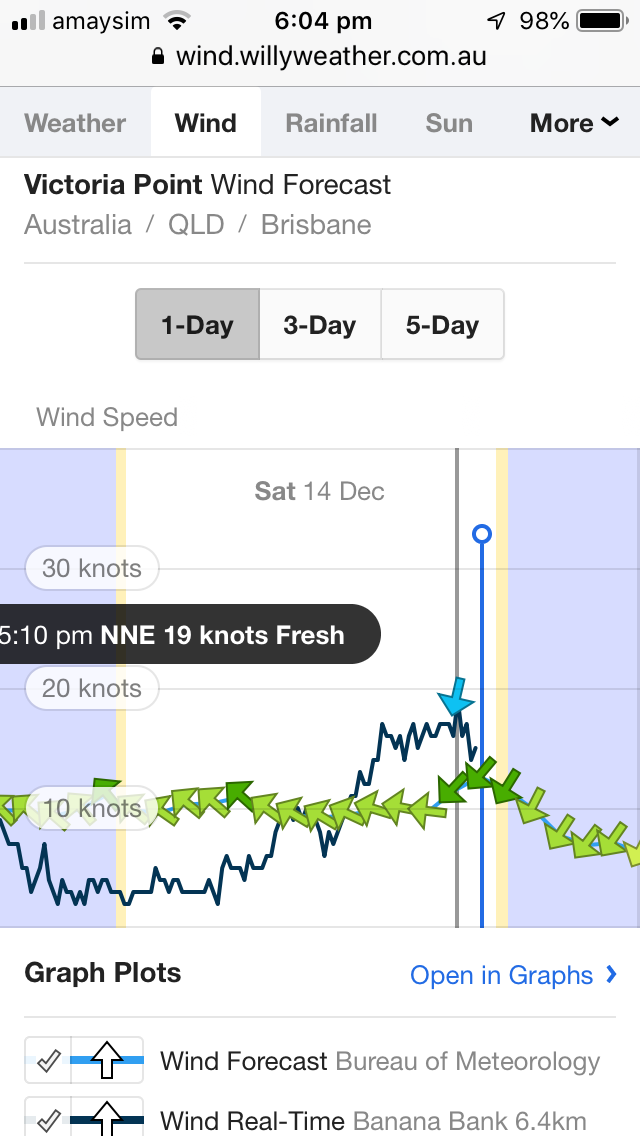Switch to the Sun tab
Image resolution: width=640 pixels, height=1136 pixels.
(x=449, y=123)
